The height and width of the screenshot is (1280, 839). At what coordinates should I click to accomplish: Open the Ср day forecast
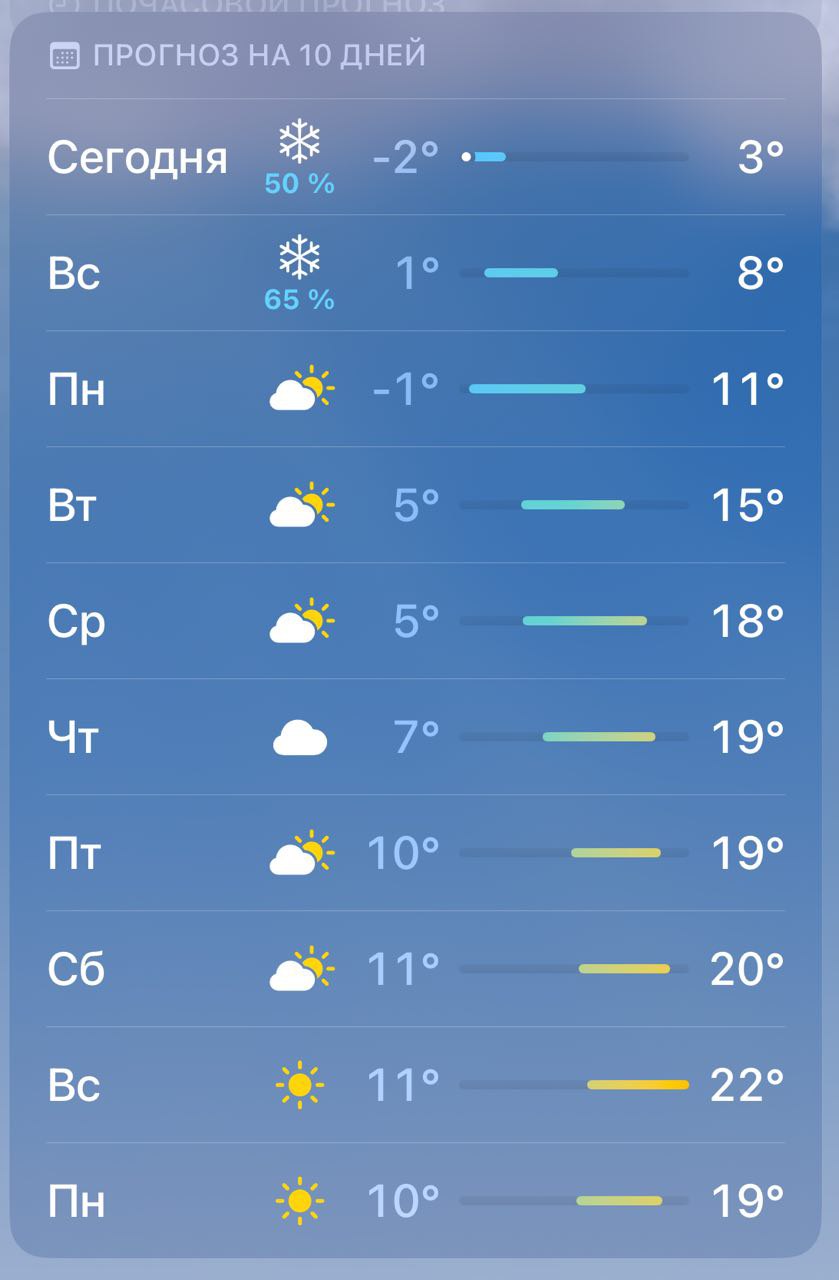420,622
